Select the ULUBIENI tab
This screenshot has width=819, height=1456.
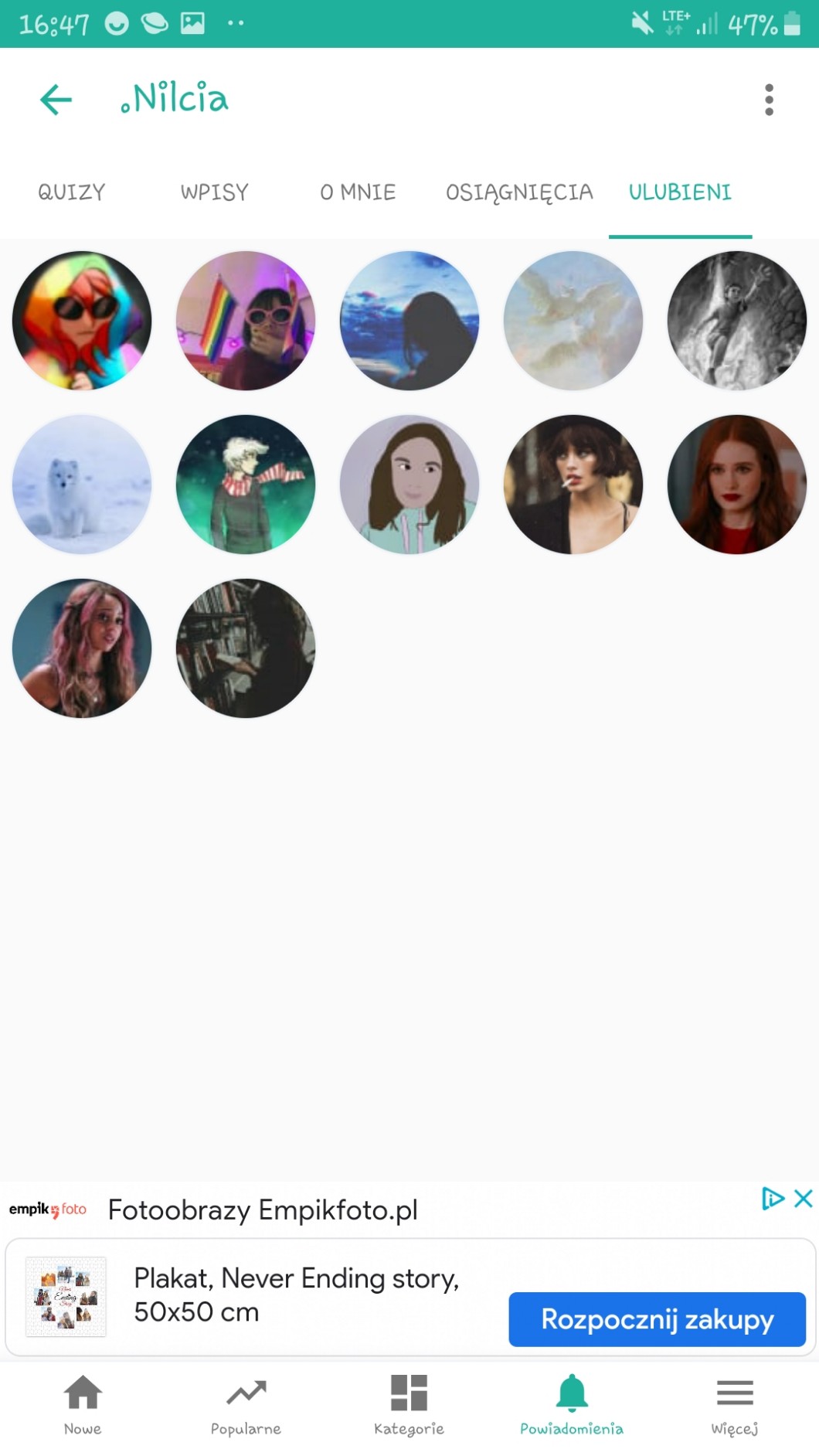click(x=680, y=192)
